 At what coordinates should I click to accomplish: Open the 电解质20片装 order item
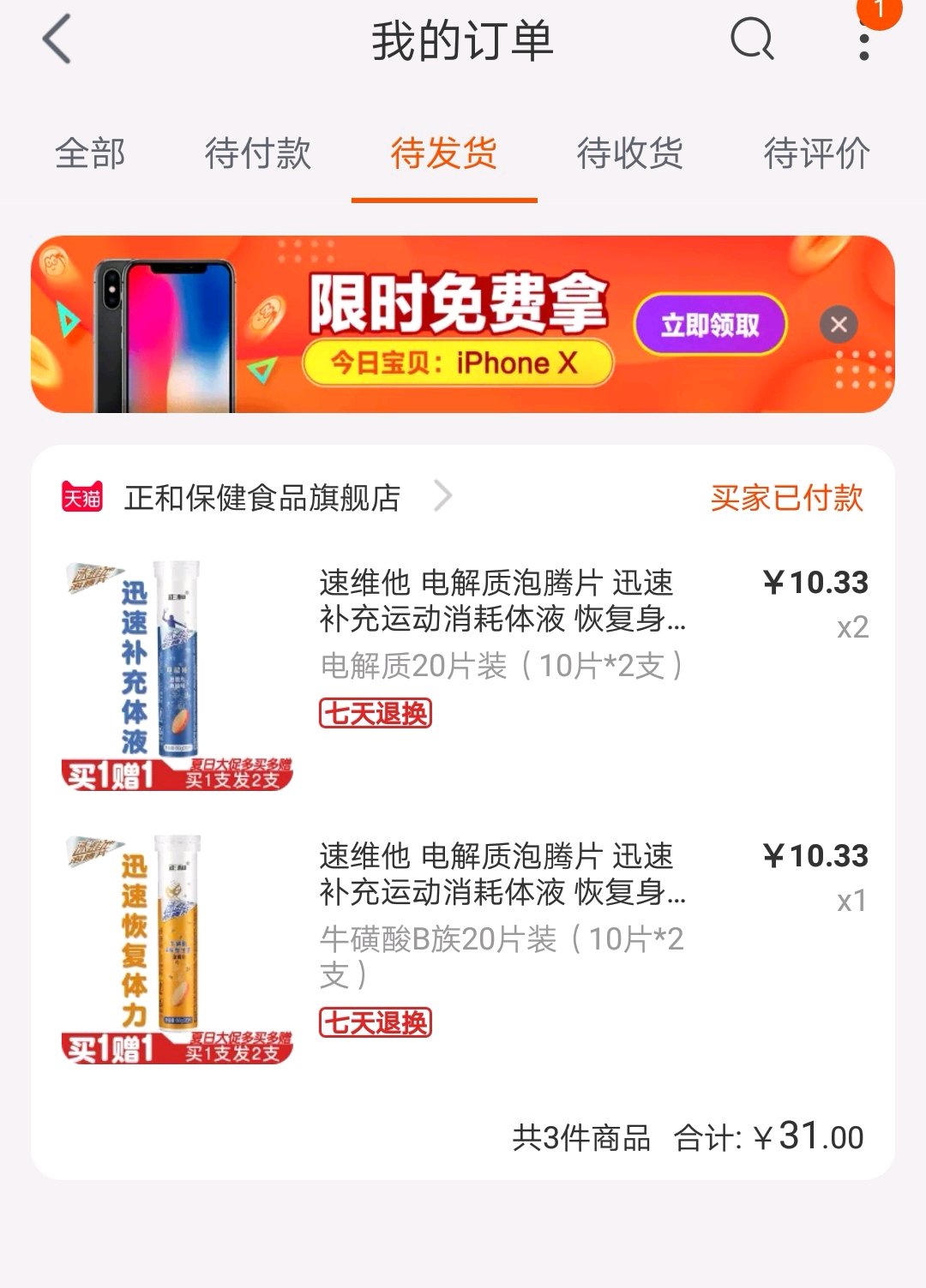coord(463,675)
